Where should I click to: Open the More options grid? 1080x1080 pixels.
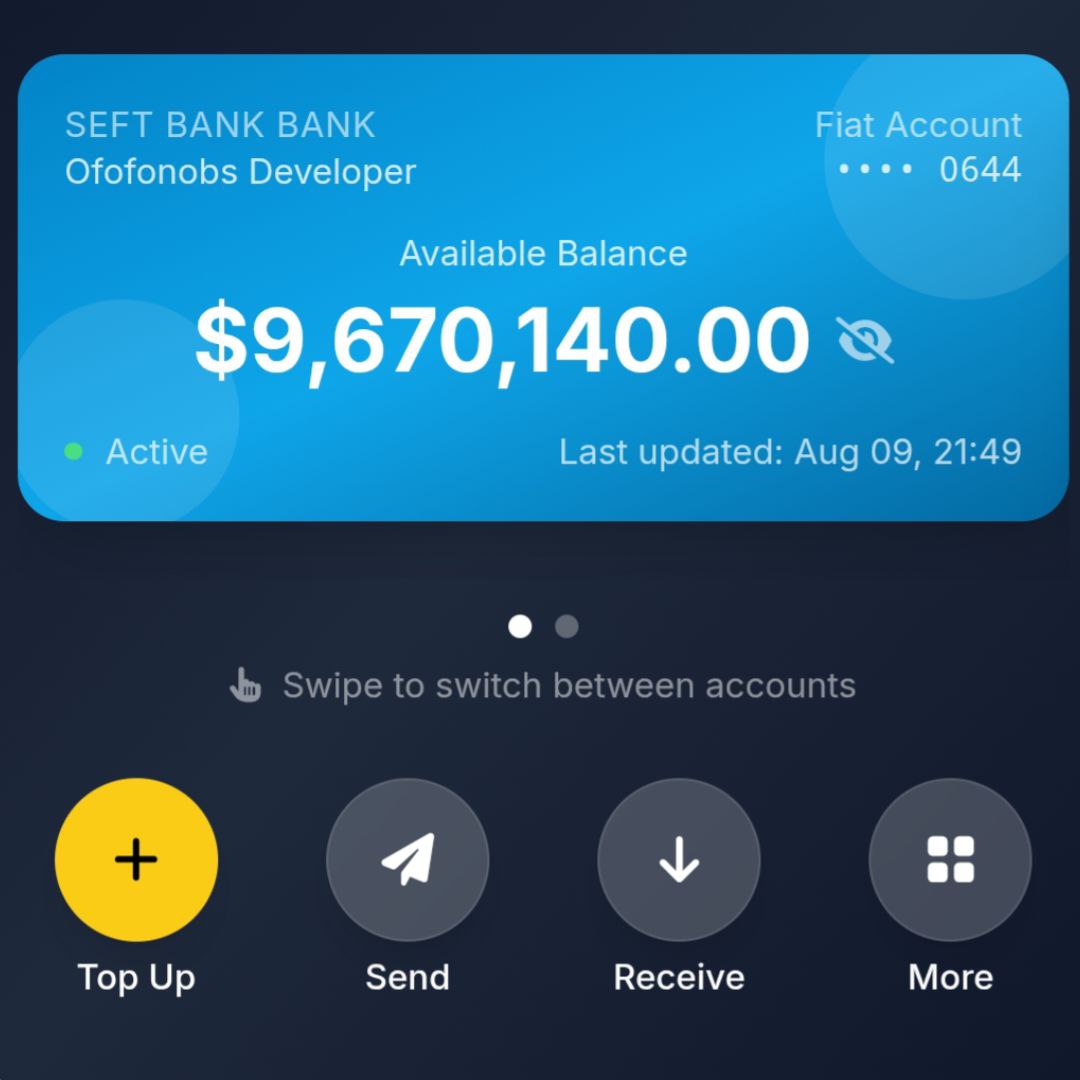coord(950,860)
